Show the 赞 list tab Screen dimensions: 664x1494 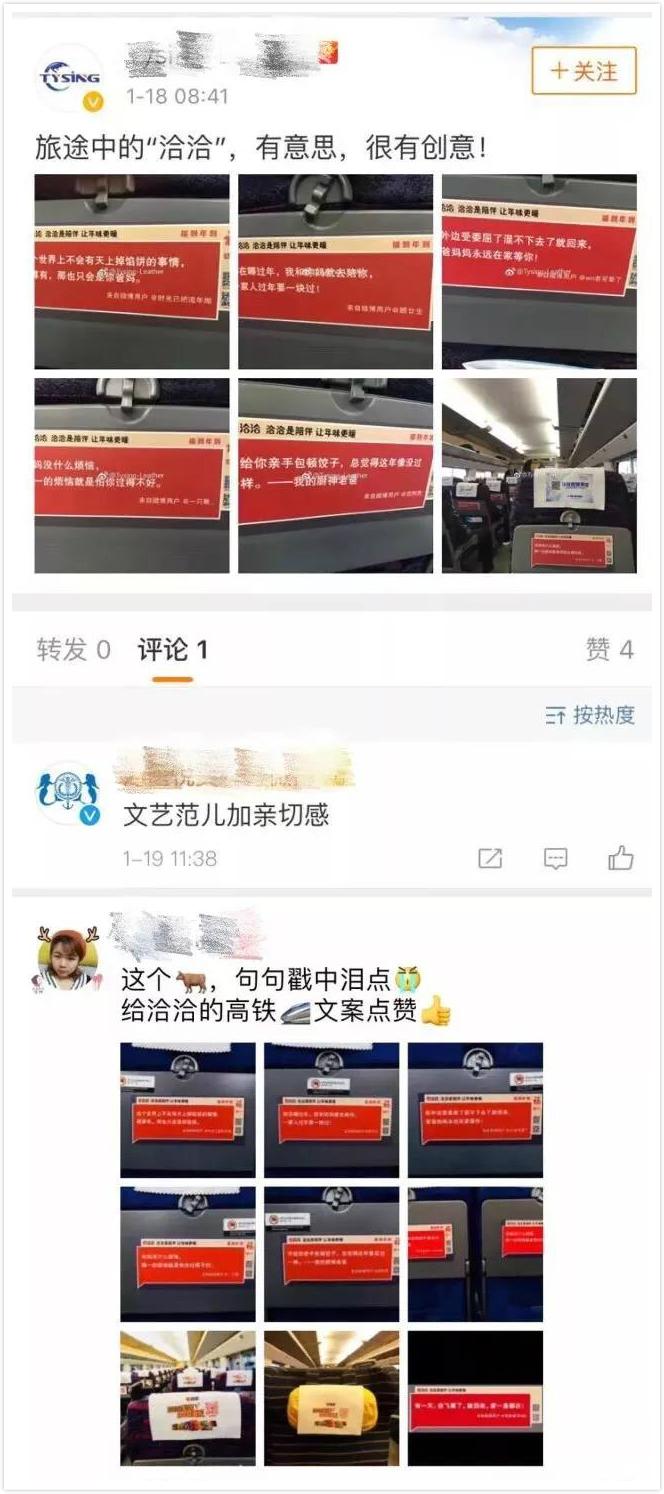[609, 650]
